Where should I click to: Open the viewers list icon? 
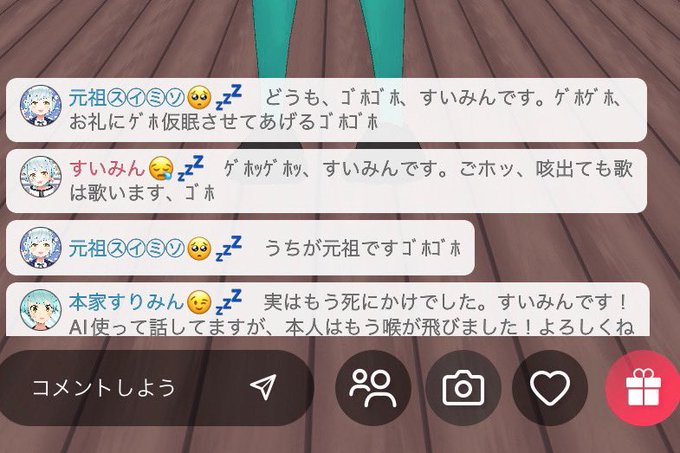(373, 388)
